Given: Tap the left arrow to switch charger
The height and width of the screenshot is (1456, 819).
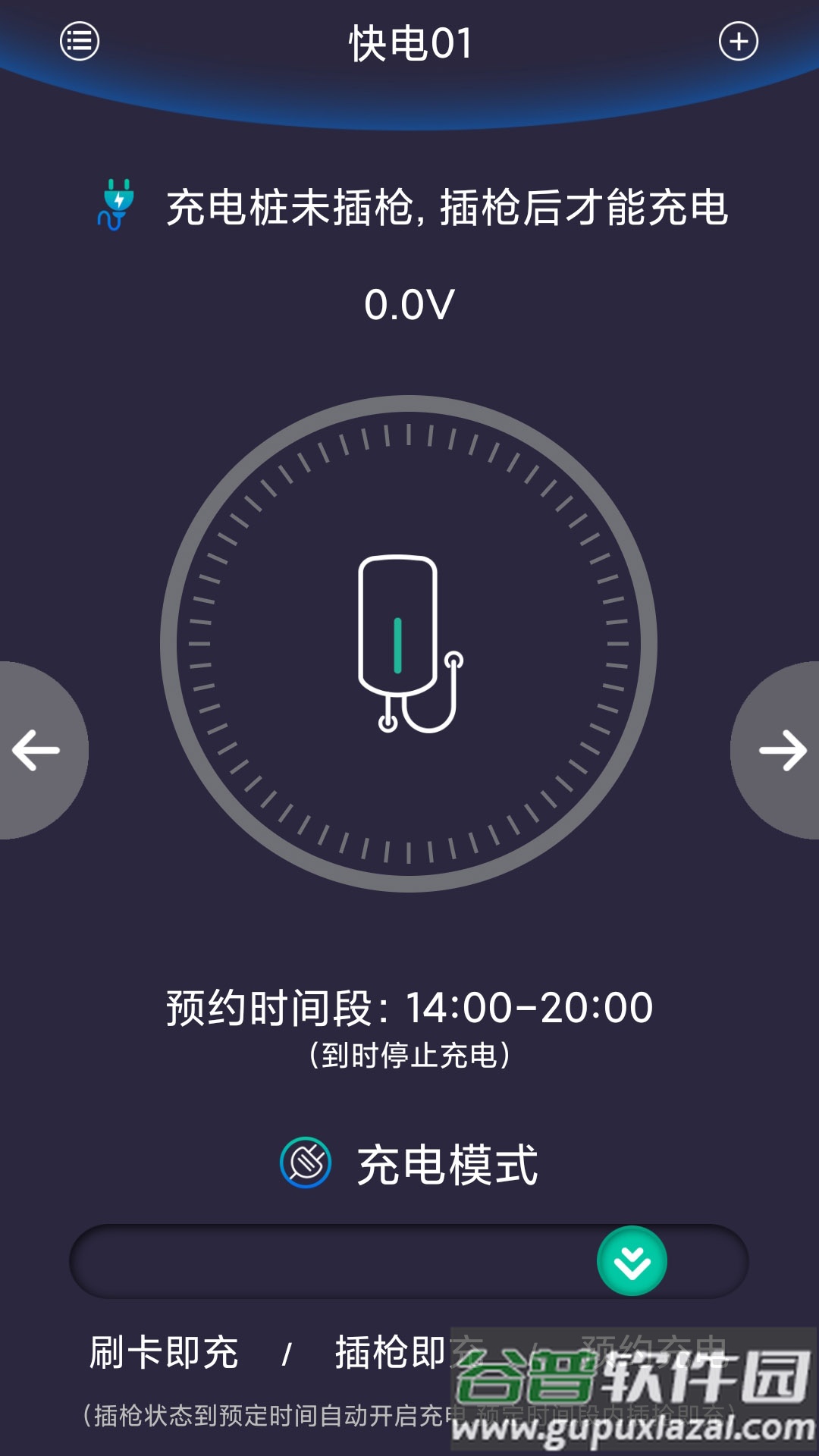Looking at the screenshot, I should tap(34, 751).
